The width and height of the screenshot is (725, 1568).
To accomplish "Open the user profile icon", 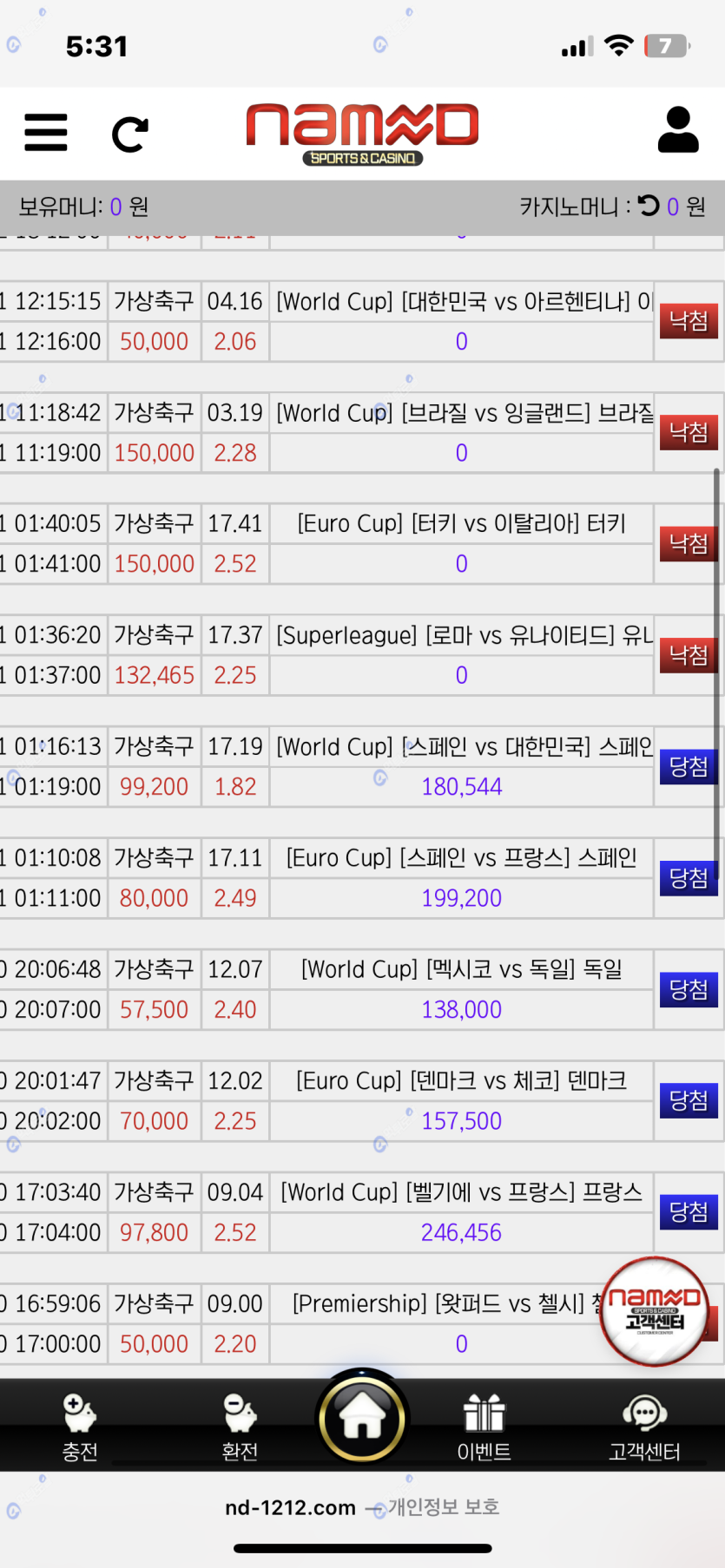I will tap(678, 131).
